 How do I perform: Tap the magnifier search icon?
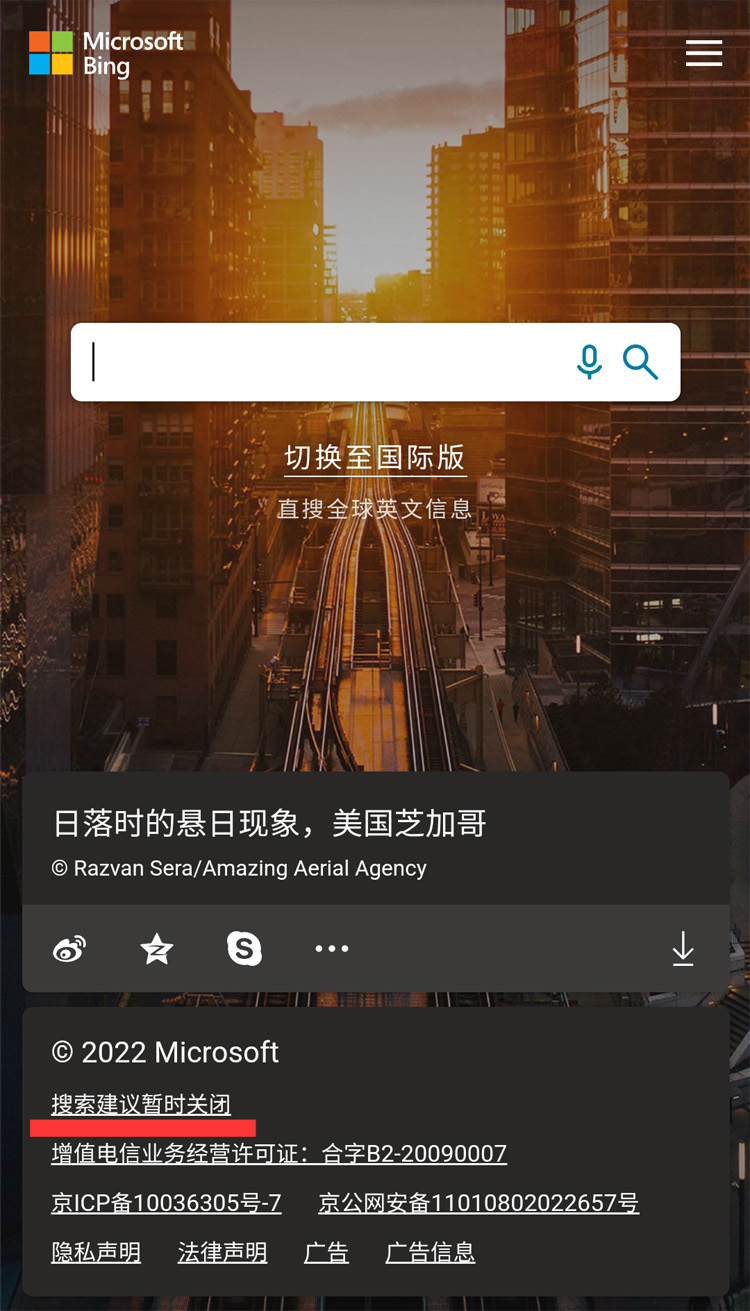click(x=640, y=362)
